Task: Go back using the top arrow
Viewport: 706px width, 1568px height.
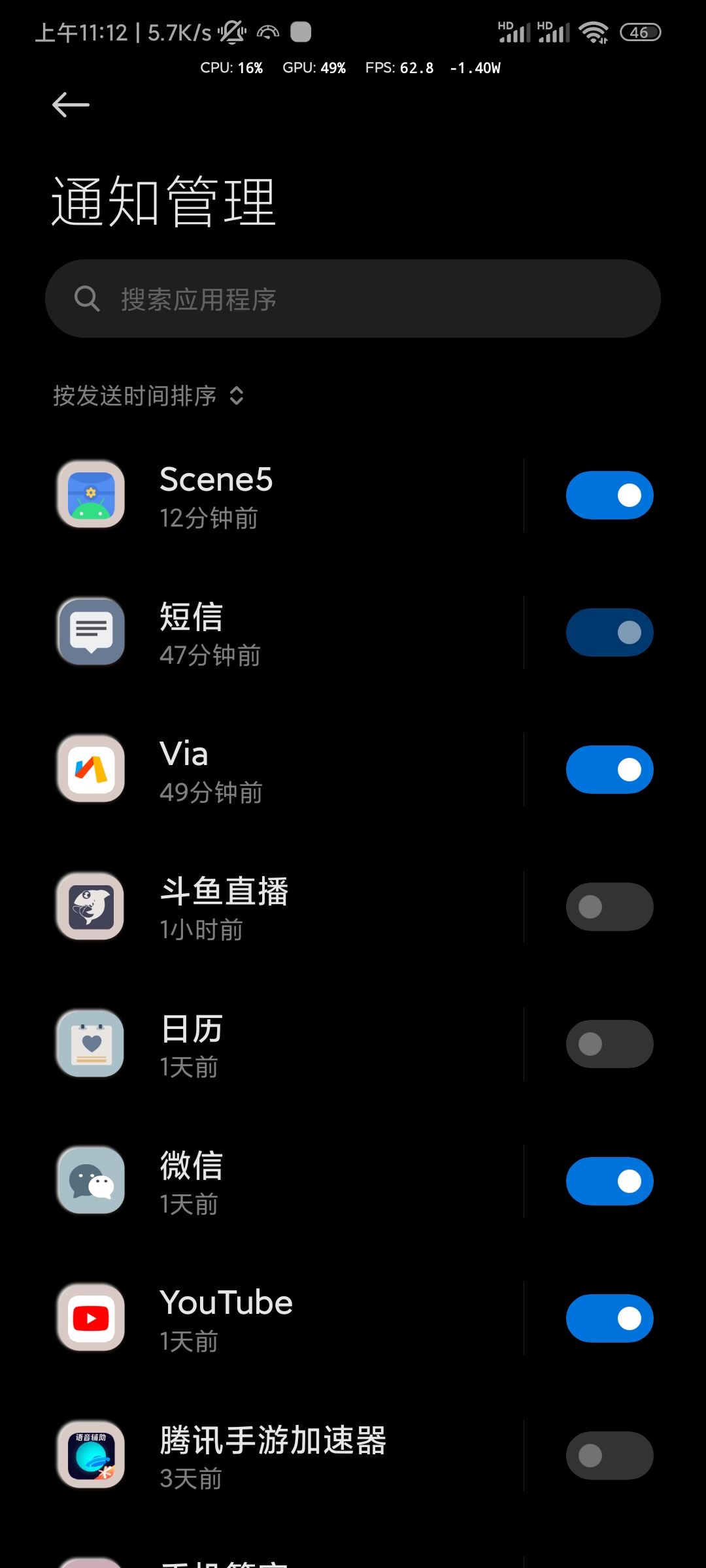Action: coord(71,105)
